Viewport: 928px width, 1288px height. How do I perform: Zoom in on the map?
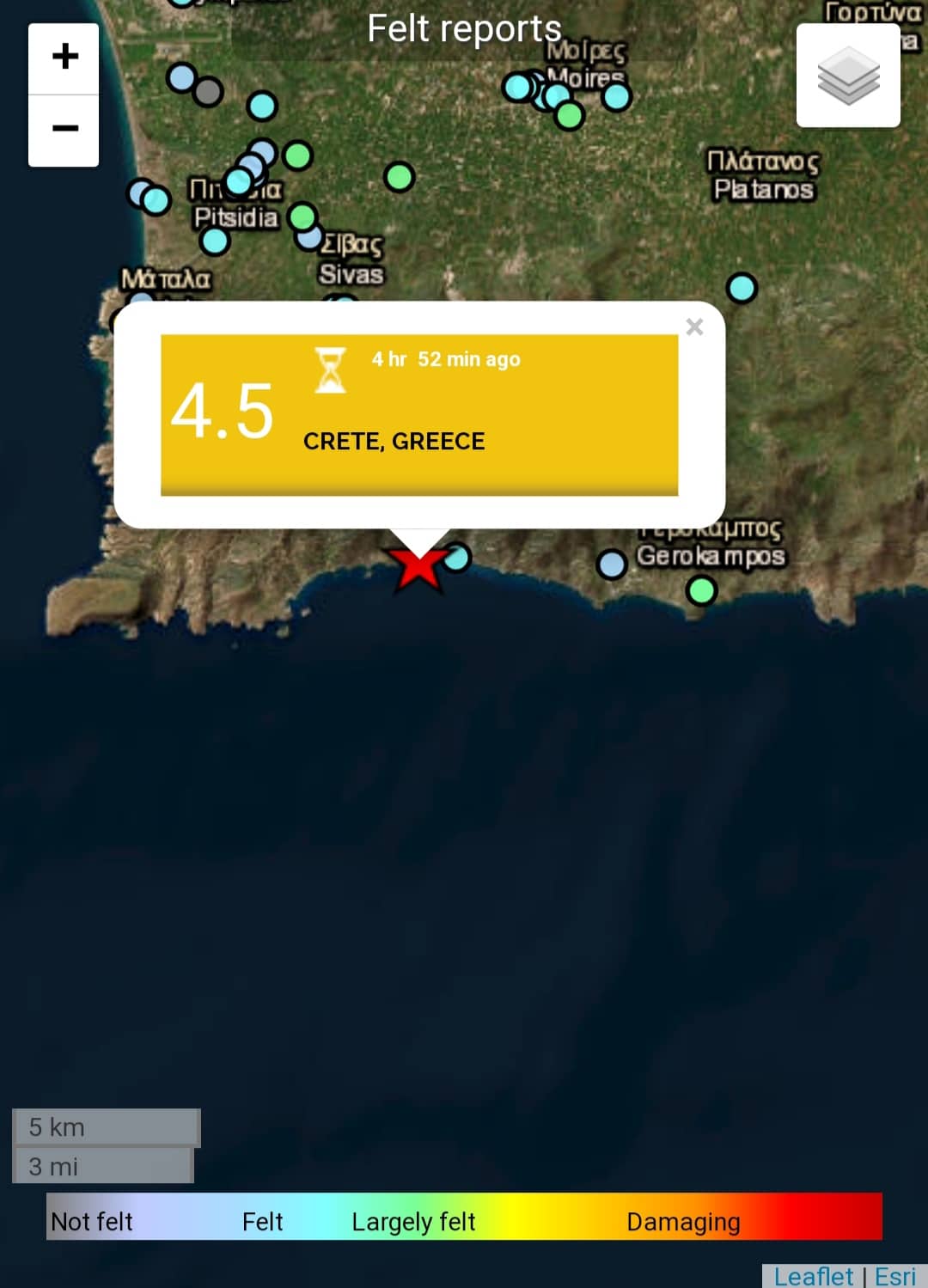64,58
